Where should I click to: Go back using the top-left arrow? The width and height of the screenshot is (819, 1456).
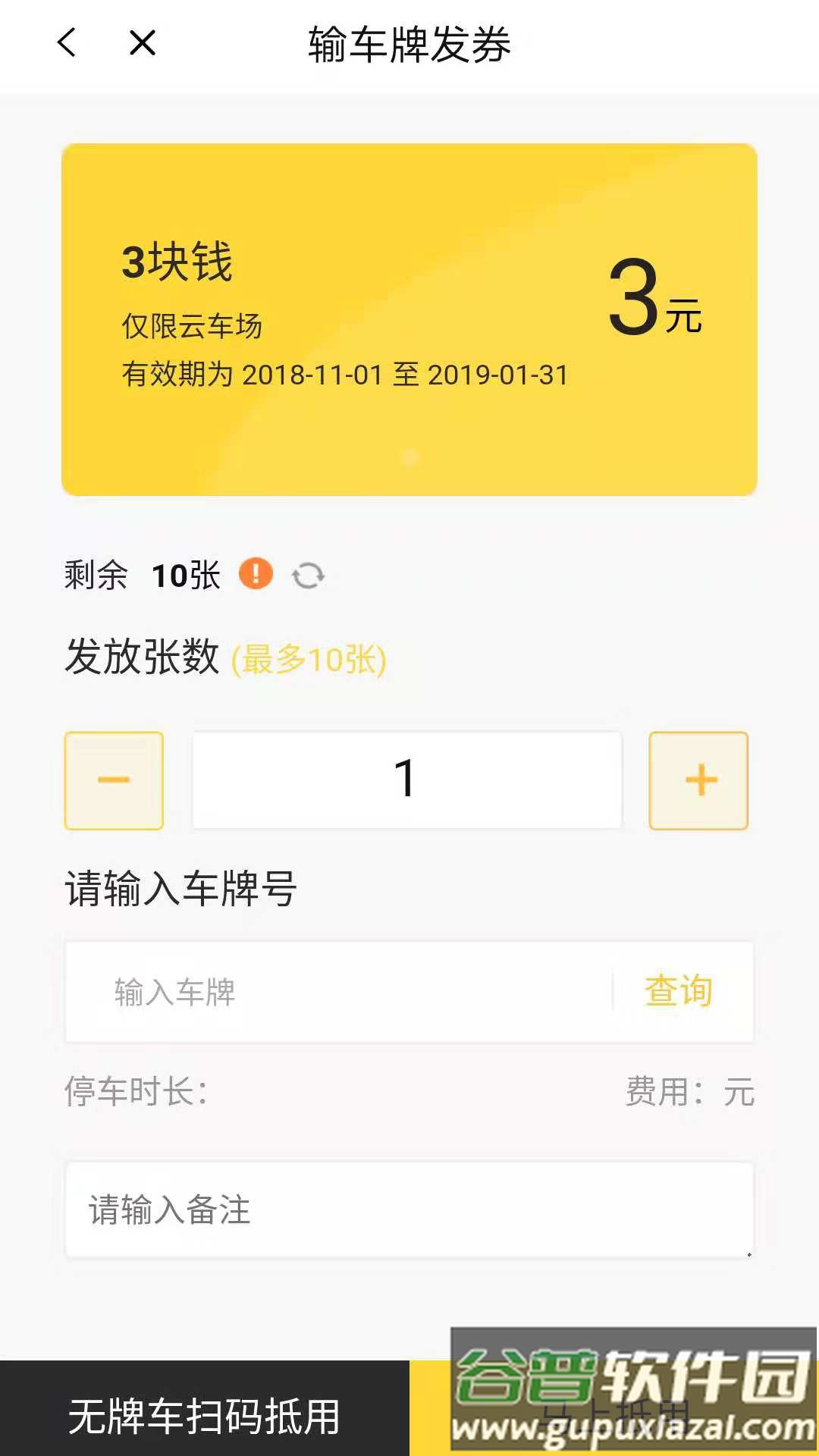click(x=67, y=42)
